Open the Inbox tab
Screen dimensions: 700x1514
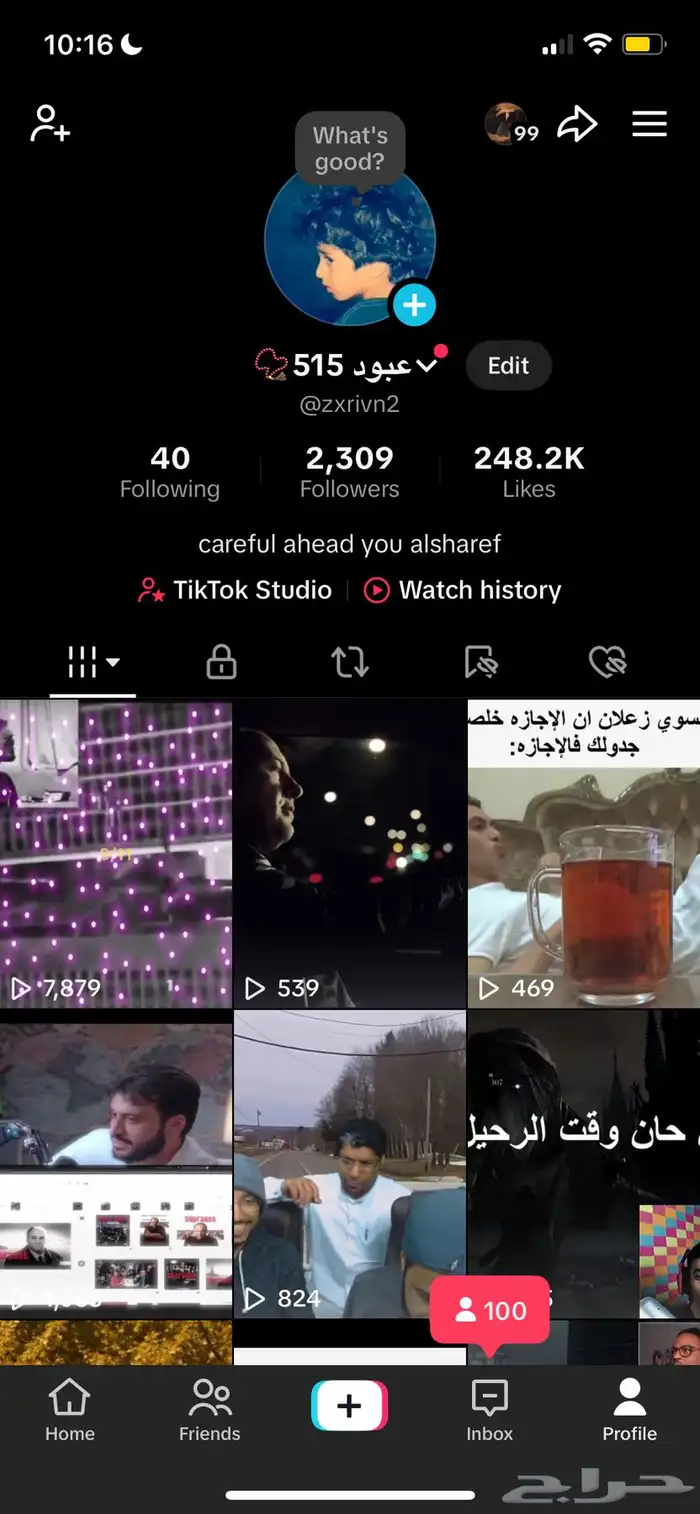[x=490, y=1410]
